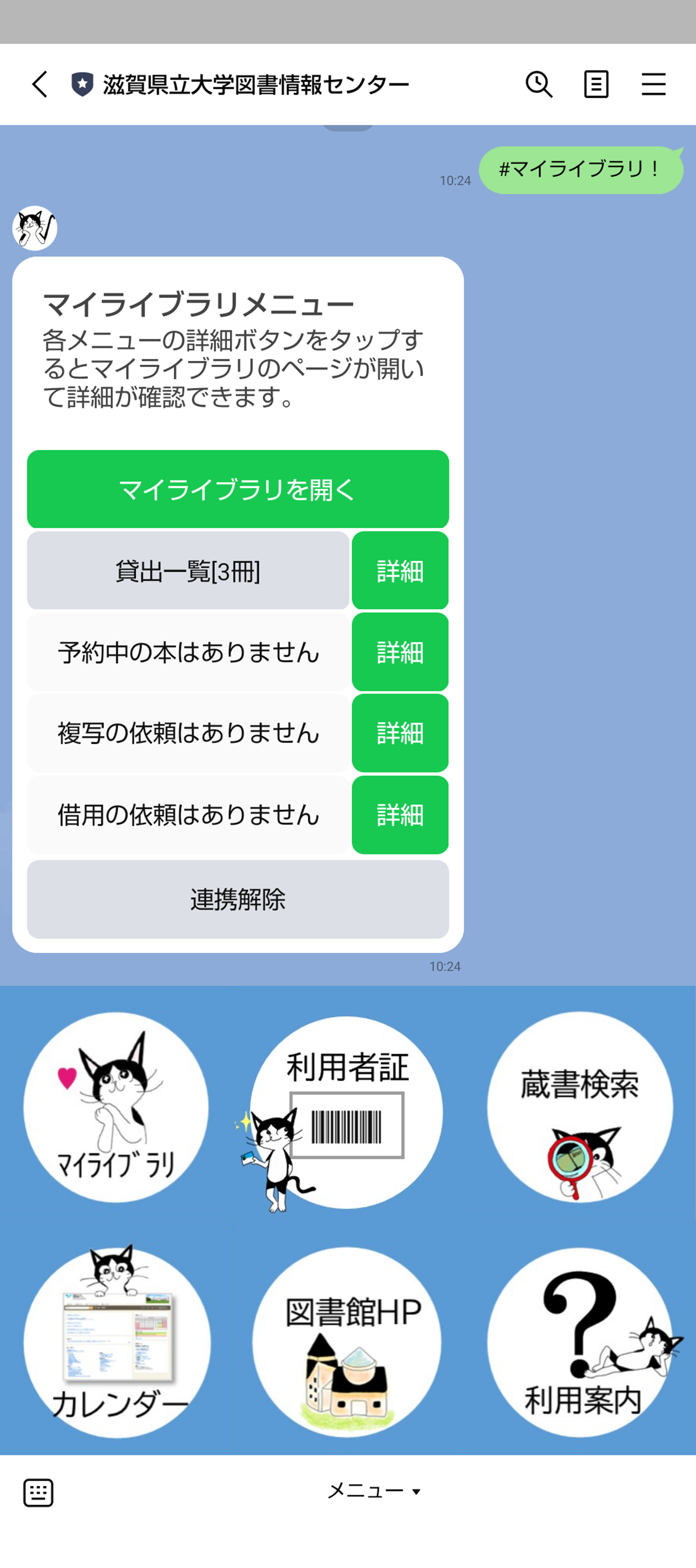The height and width of the screenshot is (1568, 696).
Task: Open the hamburger menu
Action: [653, 84]
